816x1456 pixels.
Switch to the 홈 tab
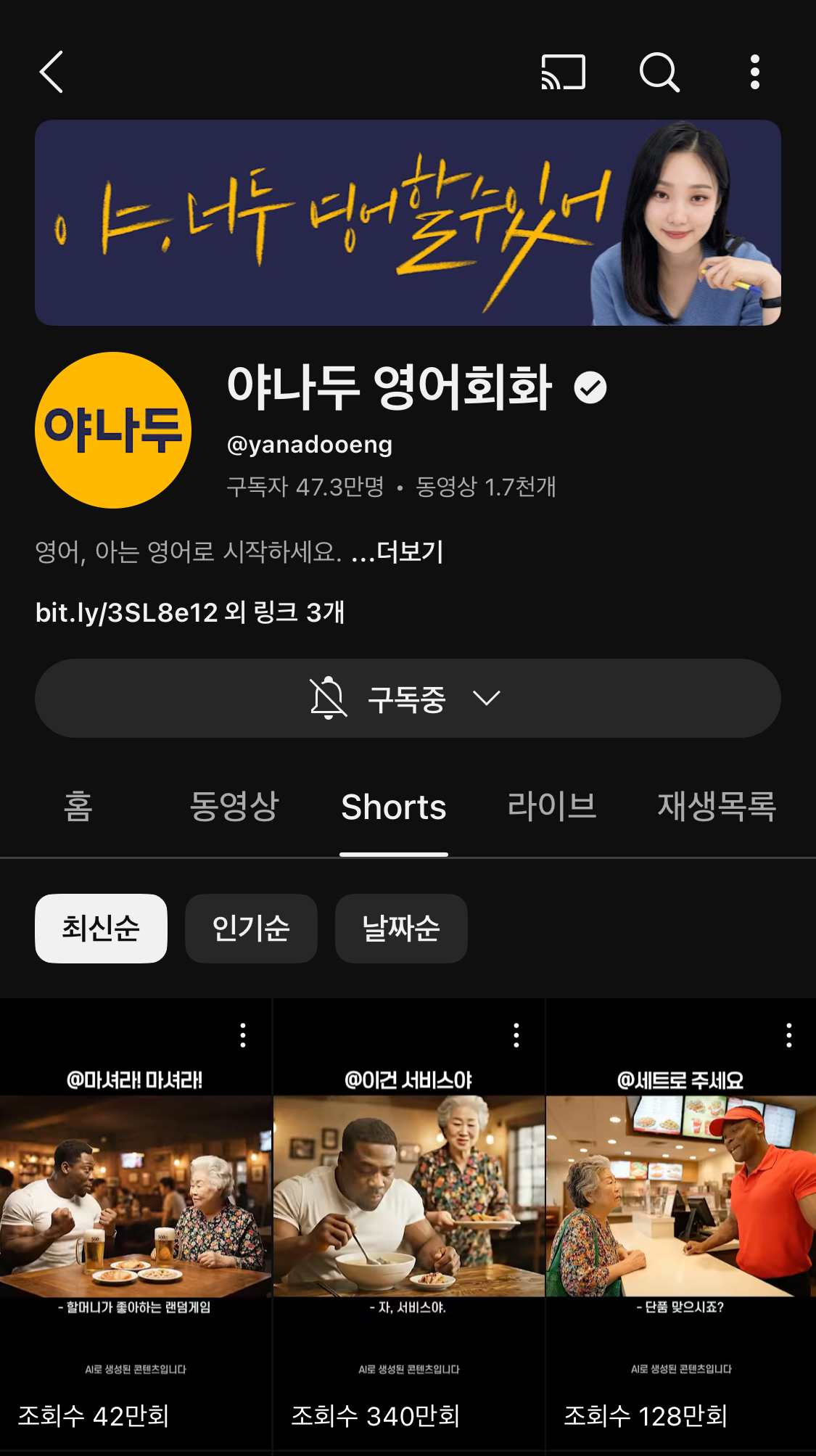[x=78, y=807]
